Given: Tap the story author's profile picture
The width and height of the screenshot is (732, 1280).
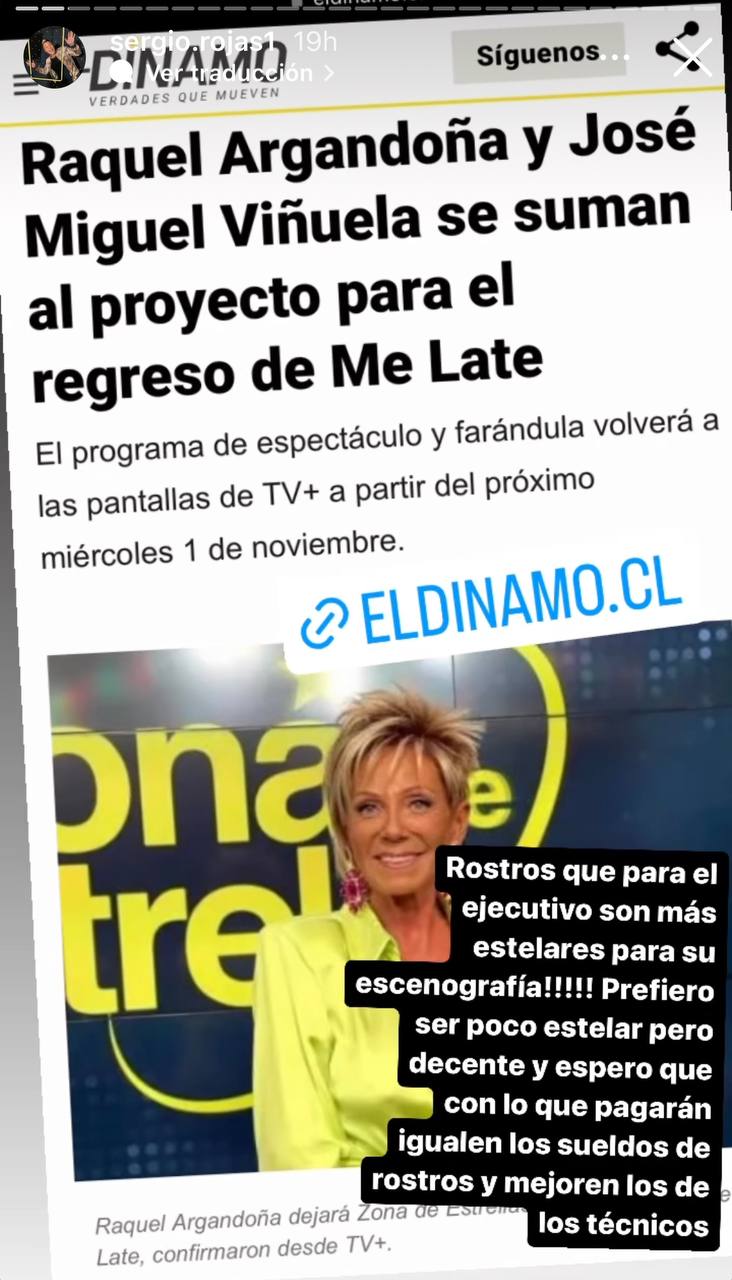Looking at the screenshot, I should (54, 57).
